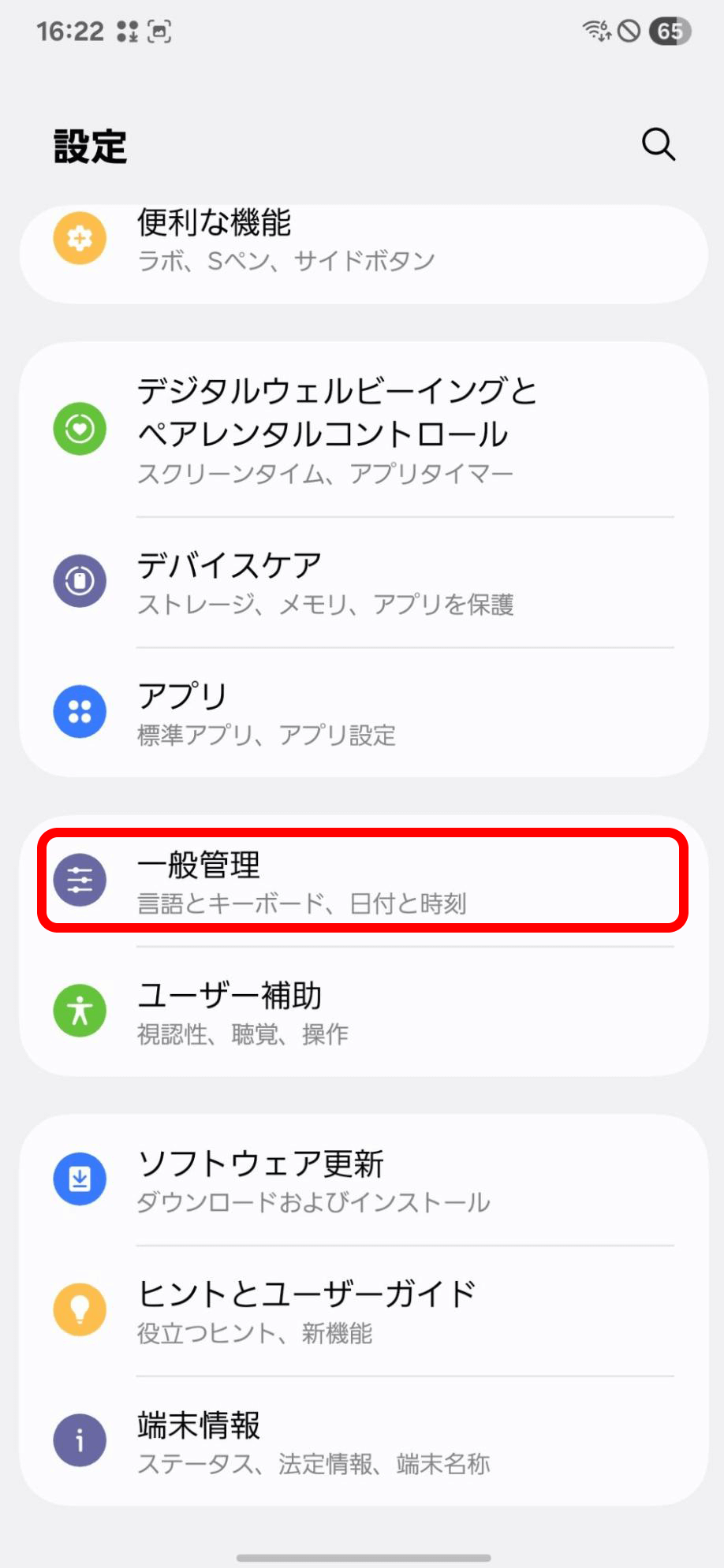The height and width of the screenshot is (1568, 724).
Task: Select the 端末情報 info icon
Action: [x=79, y=1440]
